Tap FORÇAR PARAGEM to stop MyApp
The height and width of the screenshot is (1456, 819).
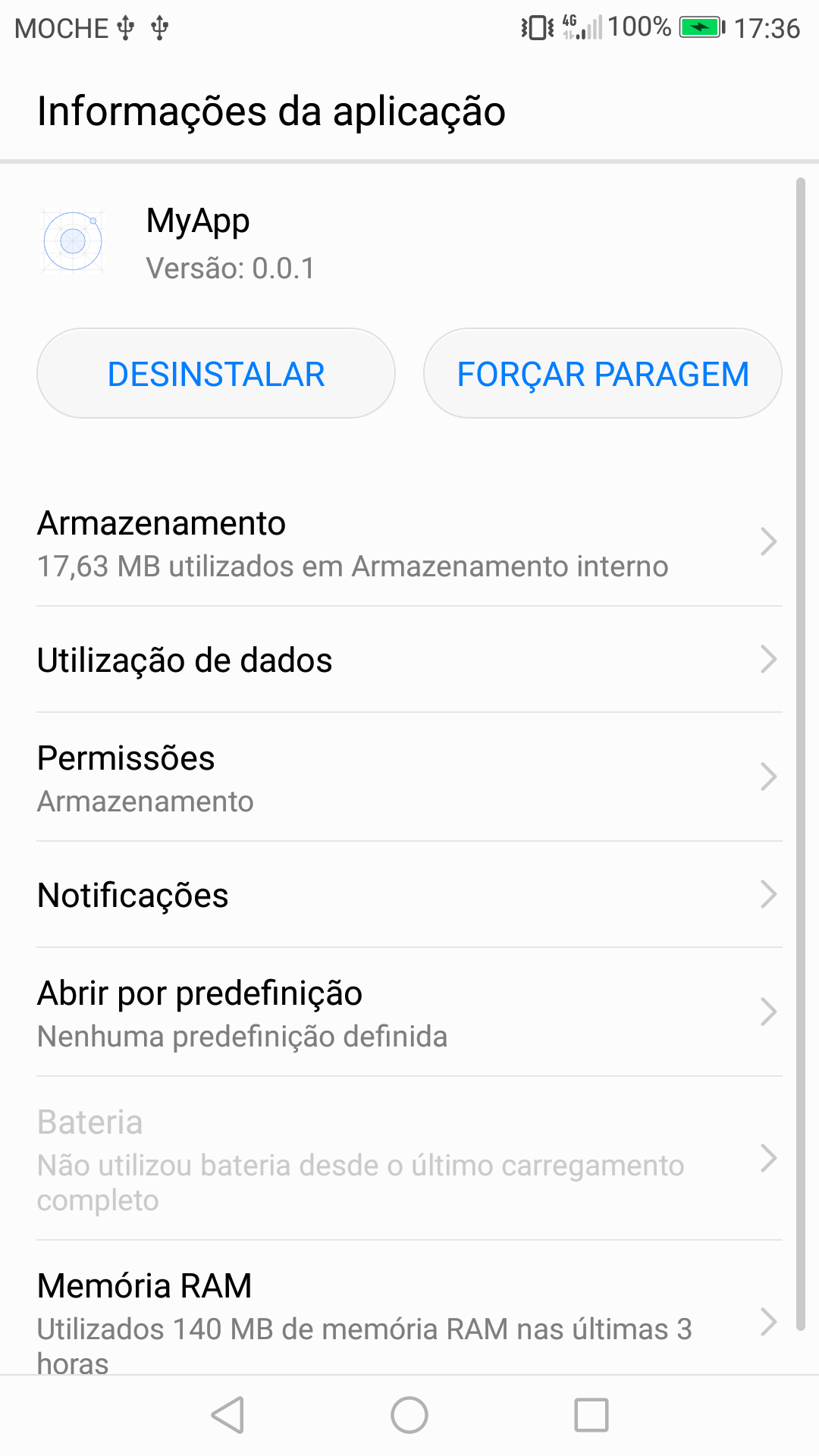point(601,372)
